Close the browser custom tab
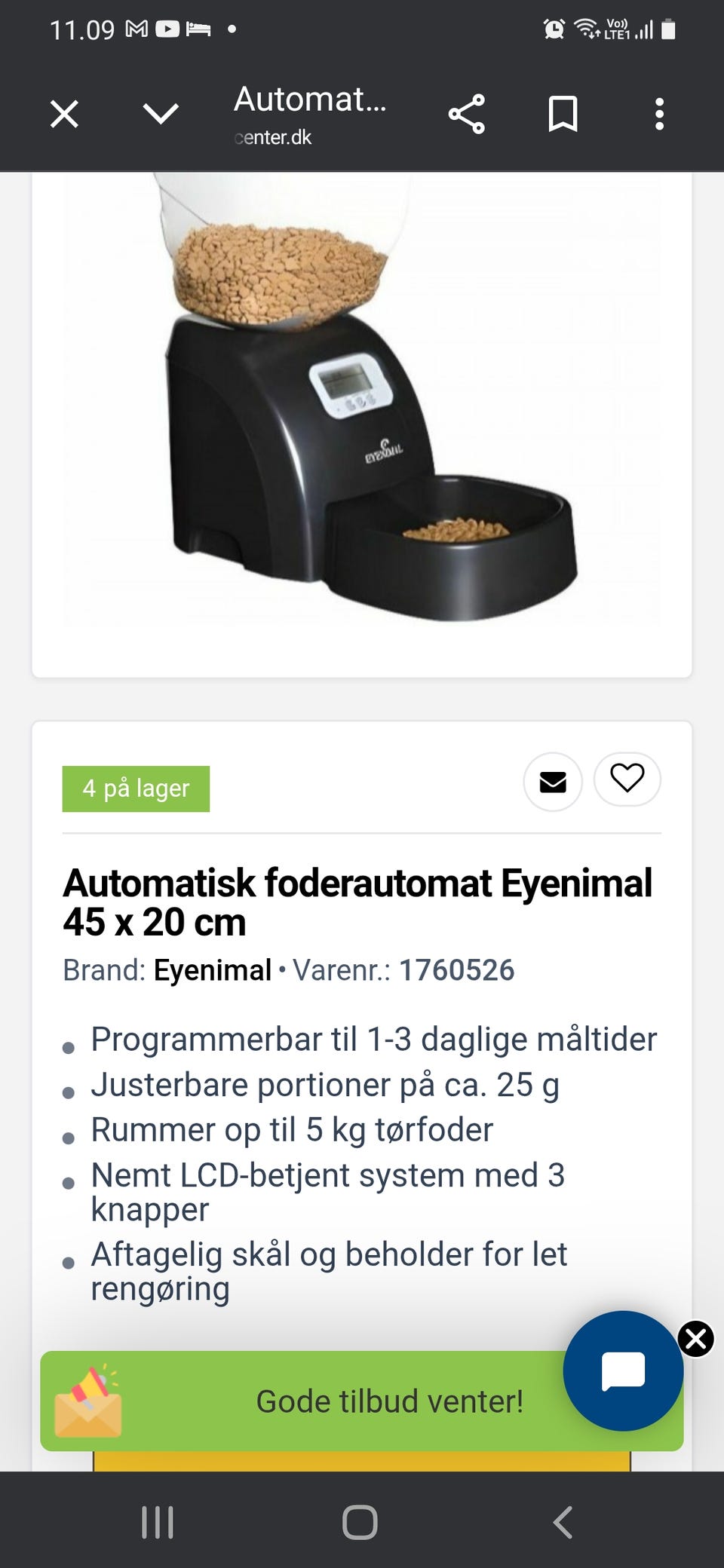724x1568 pixels. 64,115
